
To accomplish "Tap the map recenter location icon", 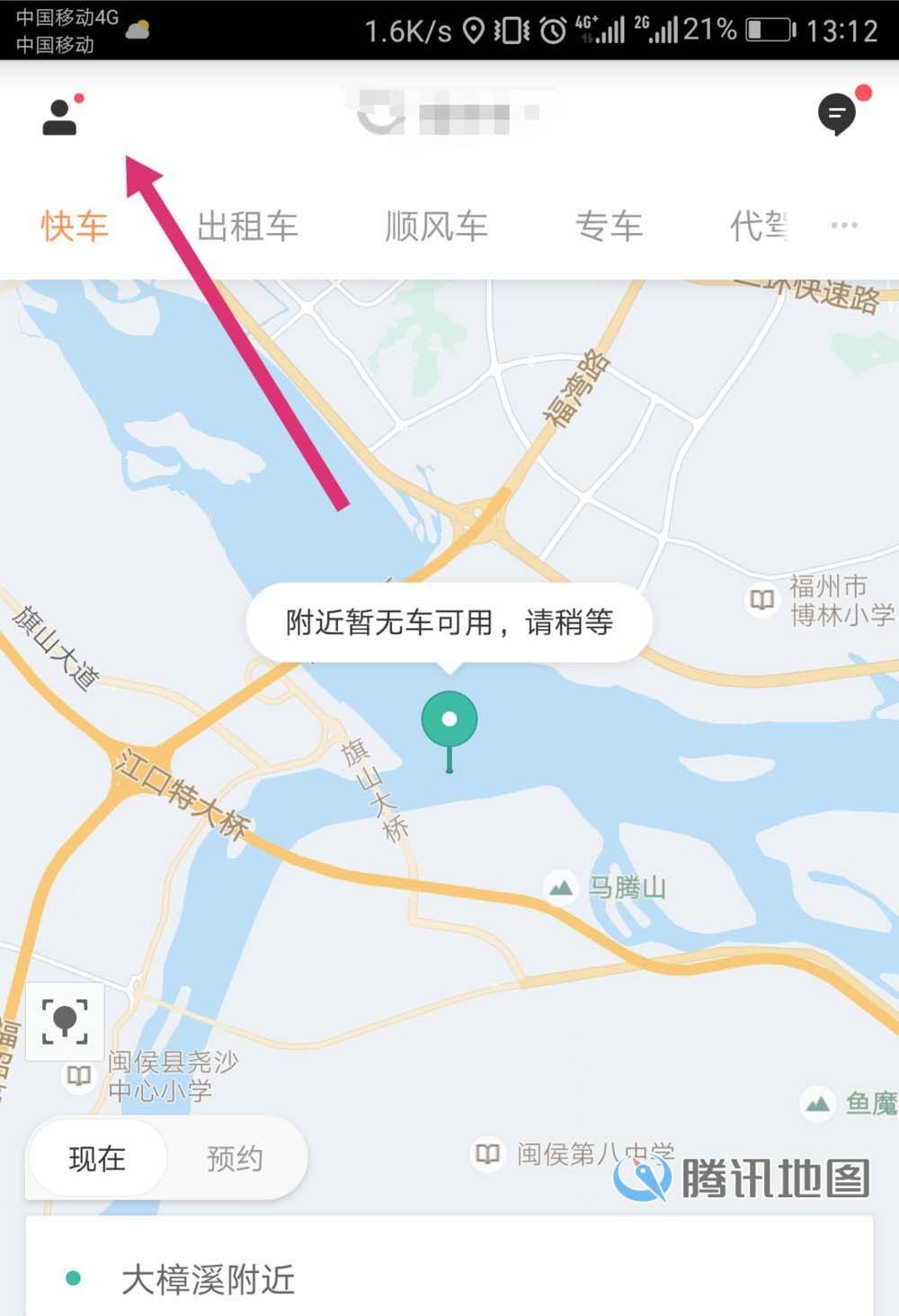I will (x=63, y=1020).
